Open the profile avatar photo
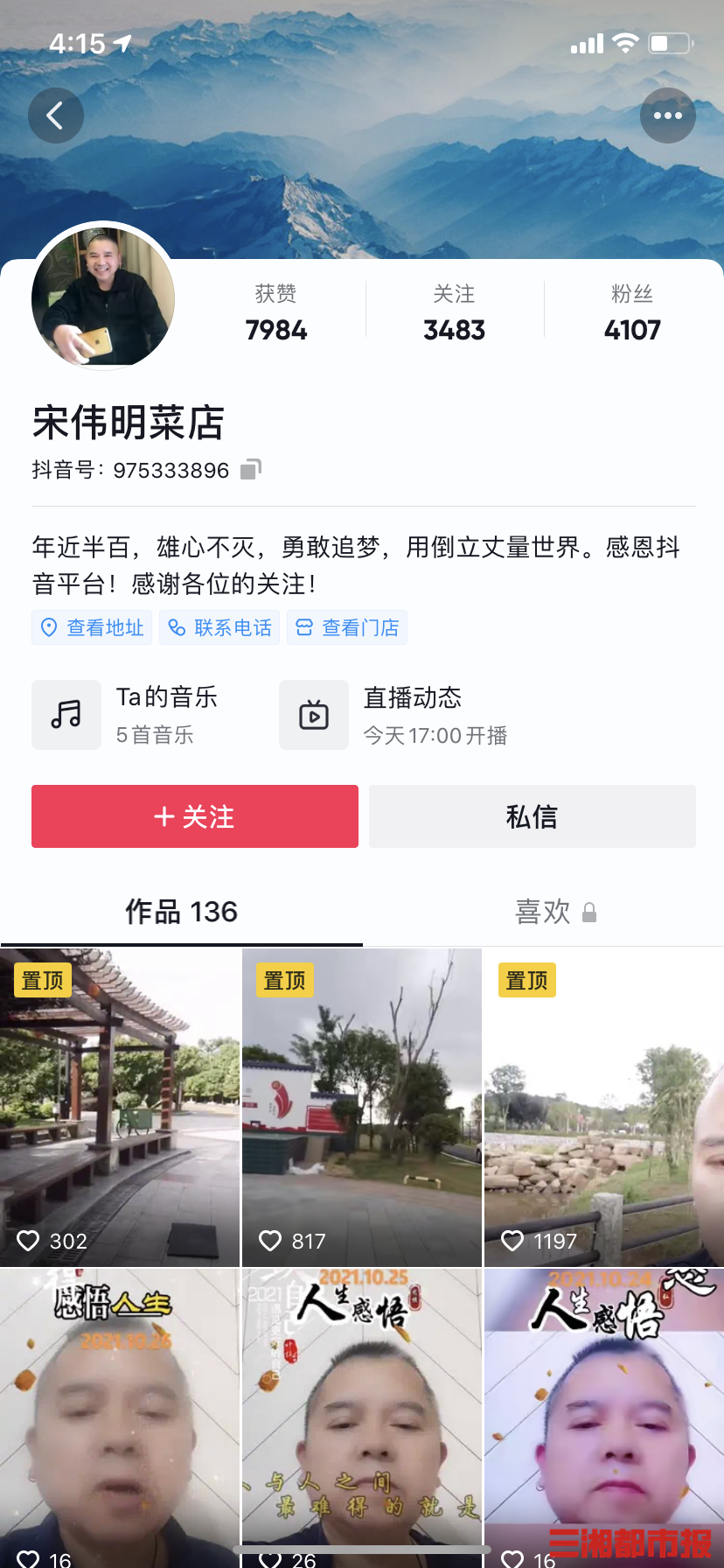This screenshot has height=1568, width=724. pos(103,297)
